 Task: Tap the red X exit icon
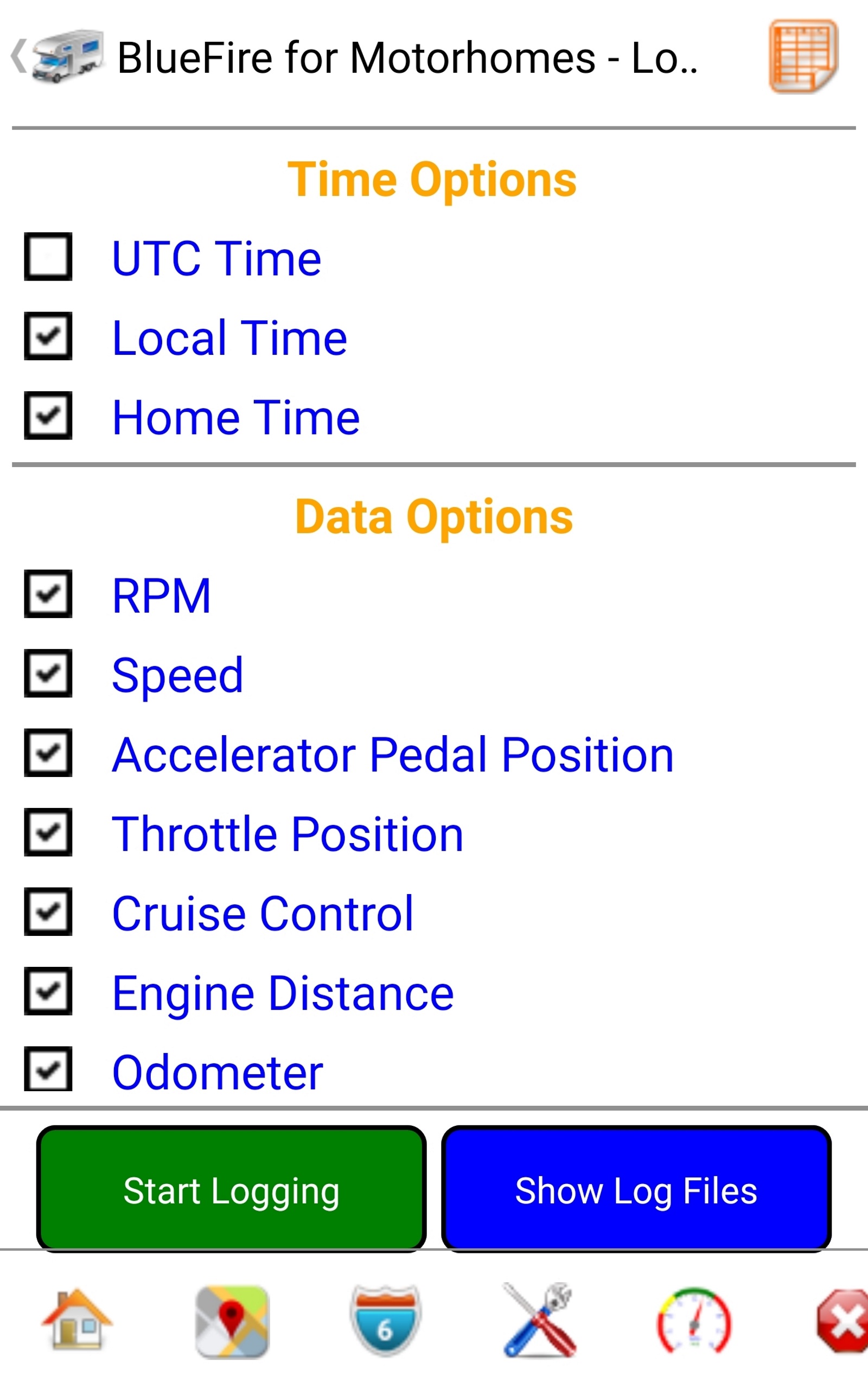pos(843,1321)
